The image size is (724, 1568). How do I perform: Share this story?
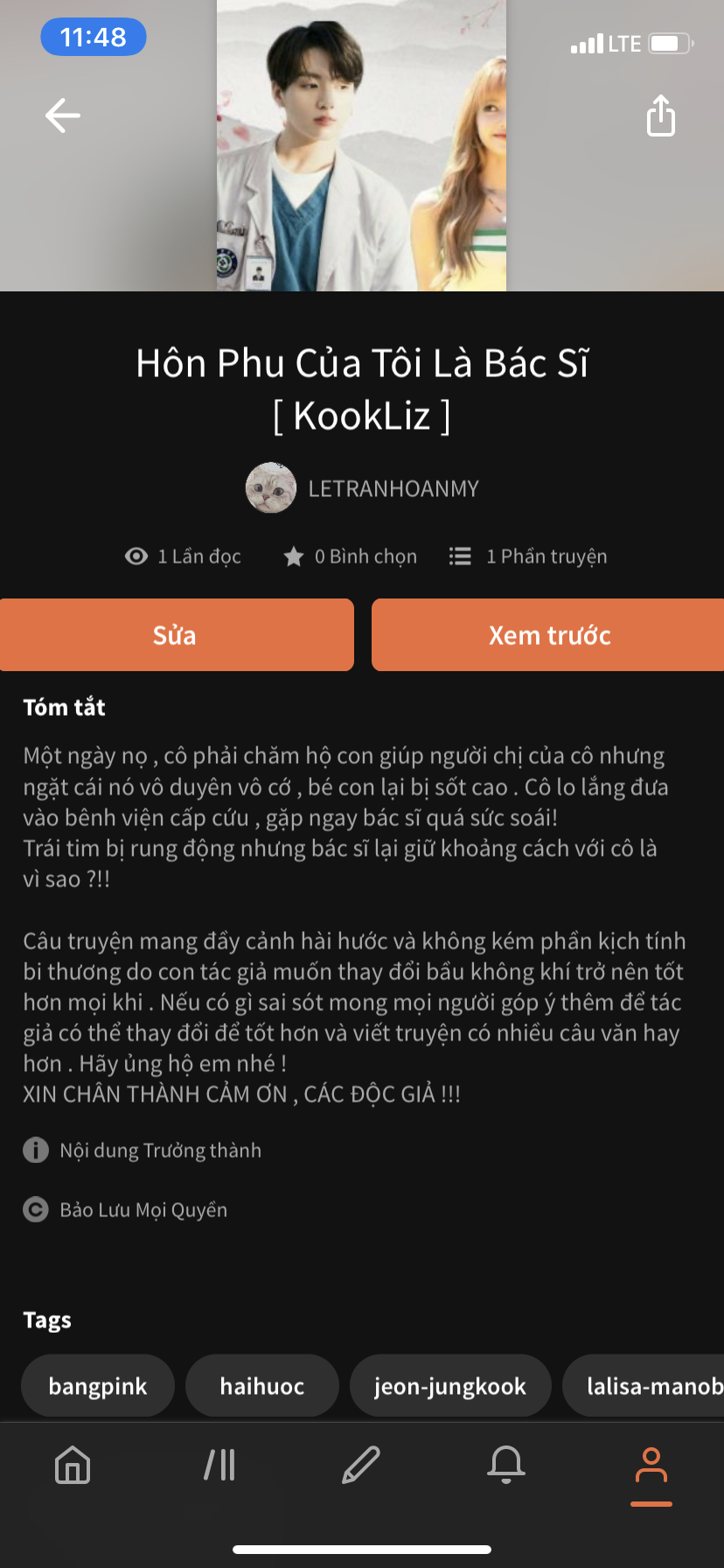(x=661, y=115)
